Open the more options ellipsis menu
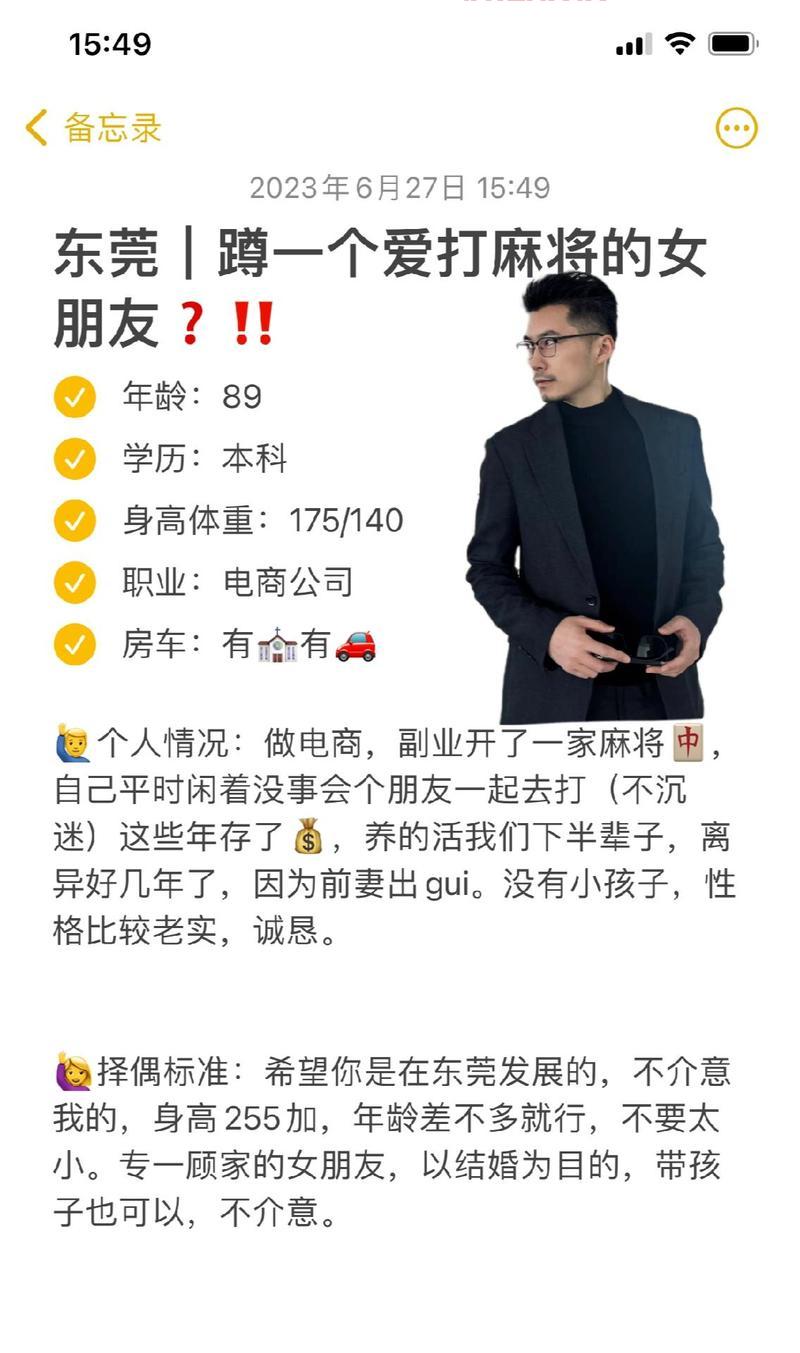The image size is (800, 1353). click(737, 126)
